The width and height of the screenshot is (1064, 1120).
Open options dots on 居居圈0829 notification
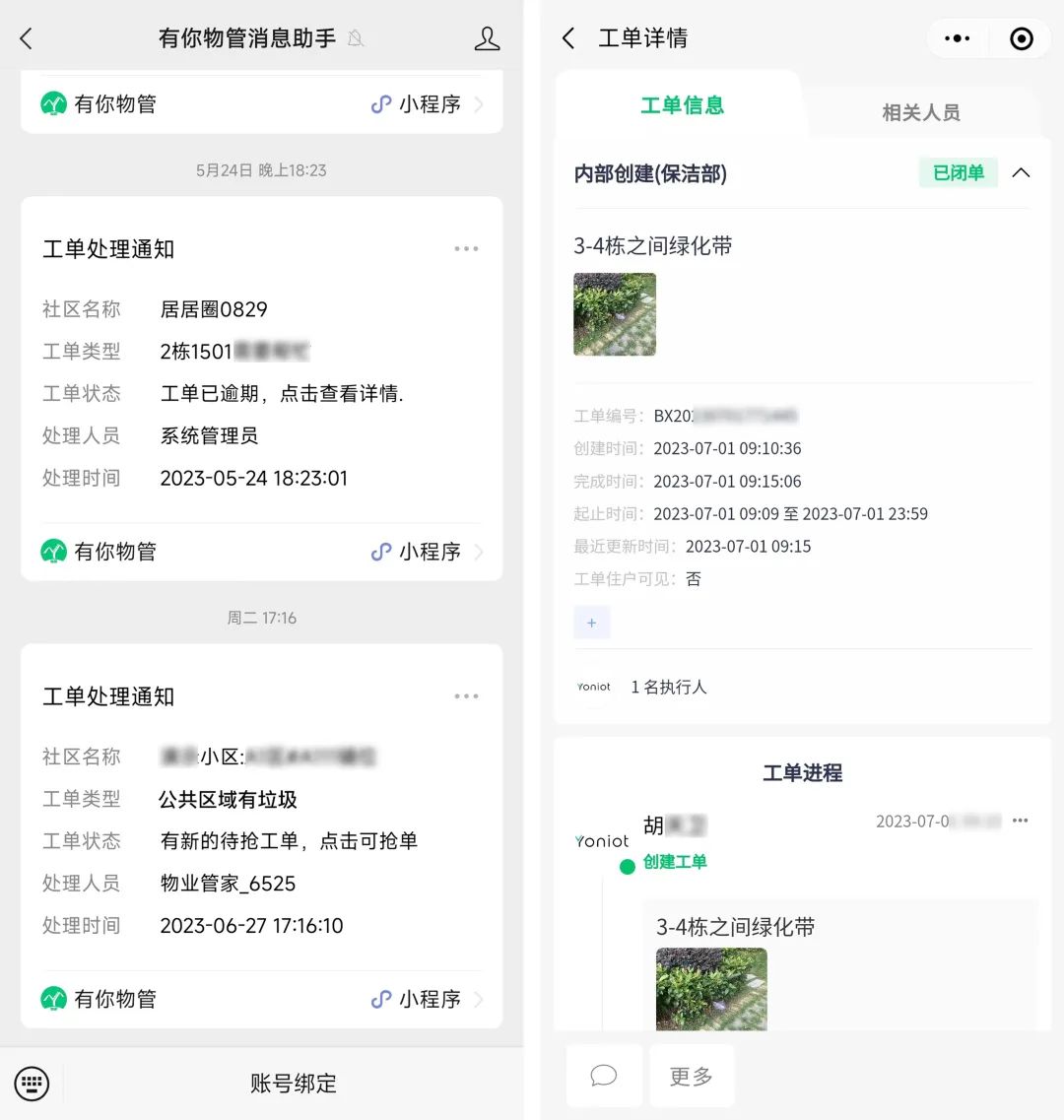click(x=466, y=249)
